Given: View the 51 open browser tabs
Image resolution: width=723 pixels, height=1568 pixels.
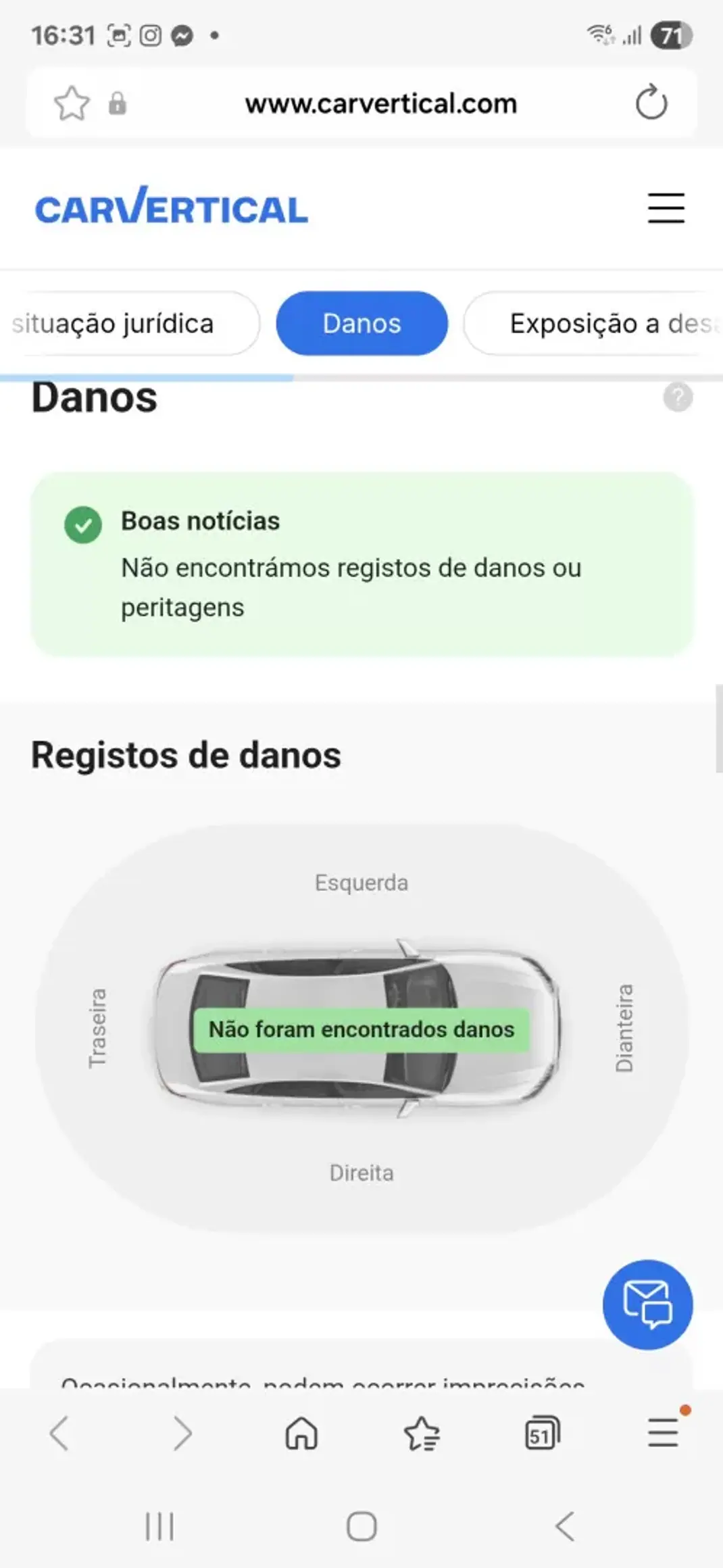Looking at the screenshot, I should [x=542, y=1433].
